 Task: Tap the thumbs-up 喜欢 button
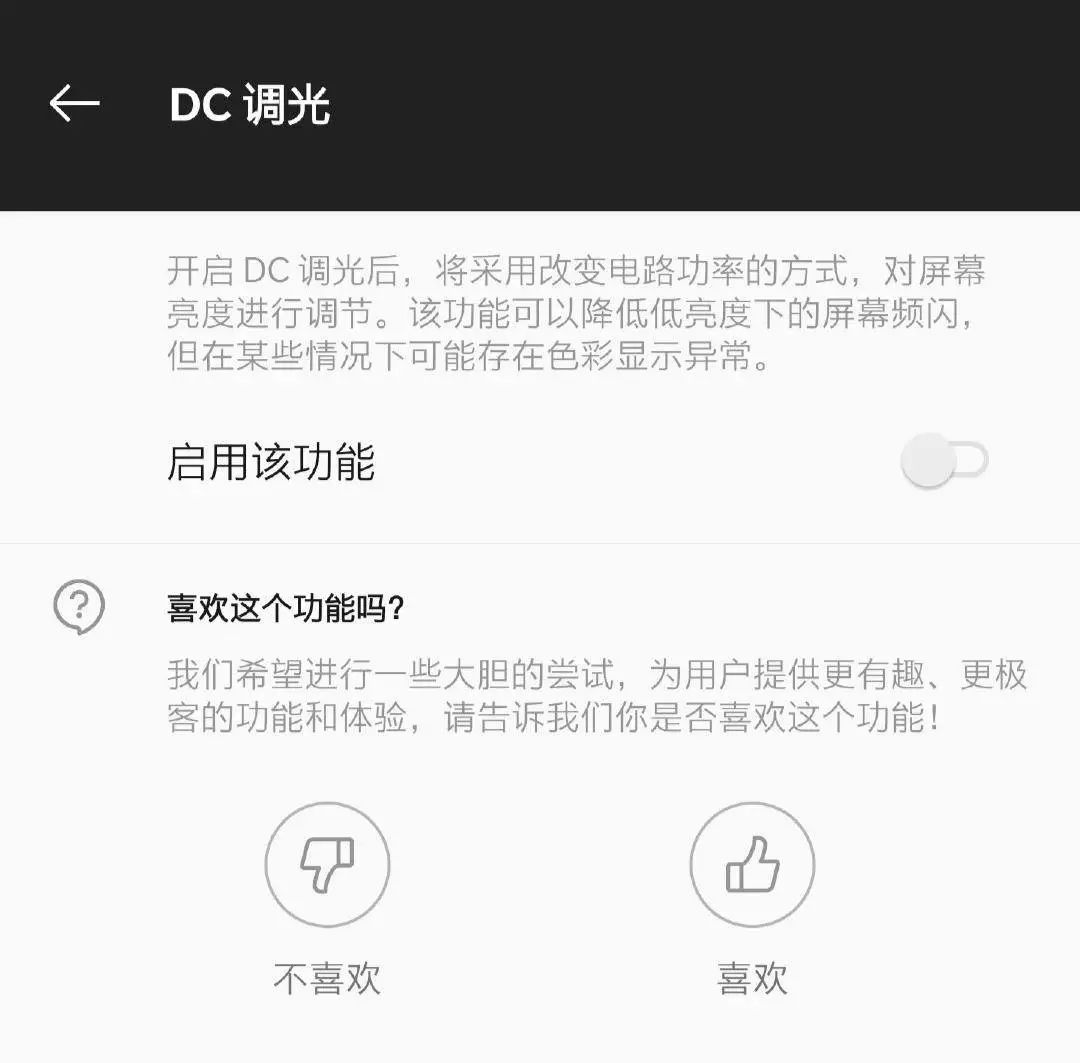752,865
